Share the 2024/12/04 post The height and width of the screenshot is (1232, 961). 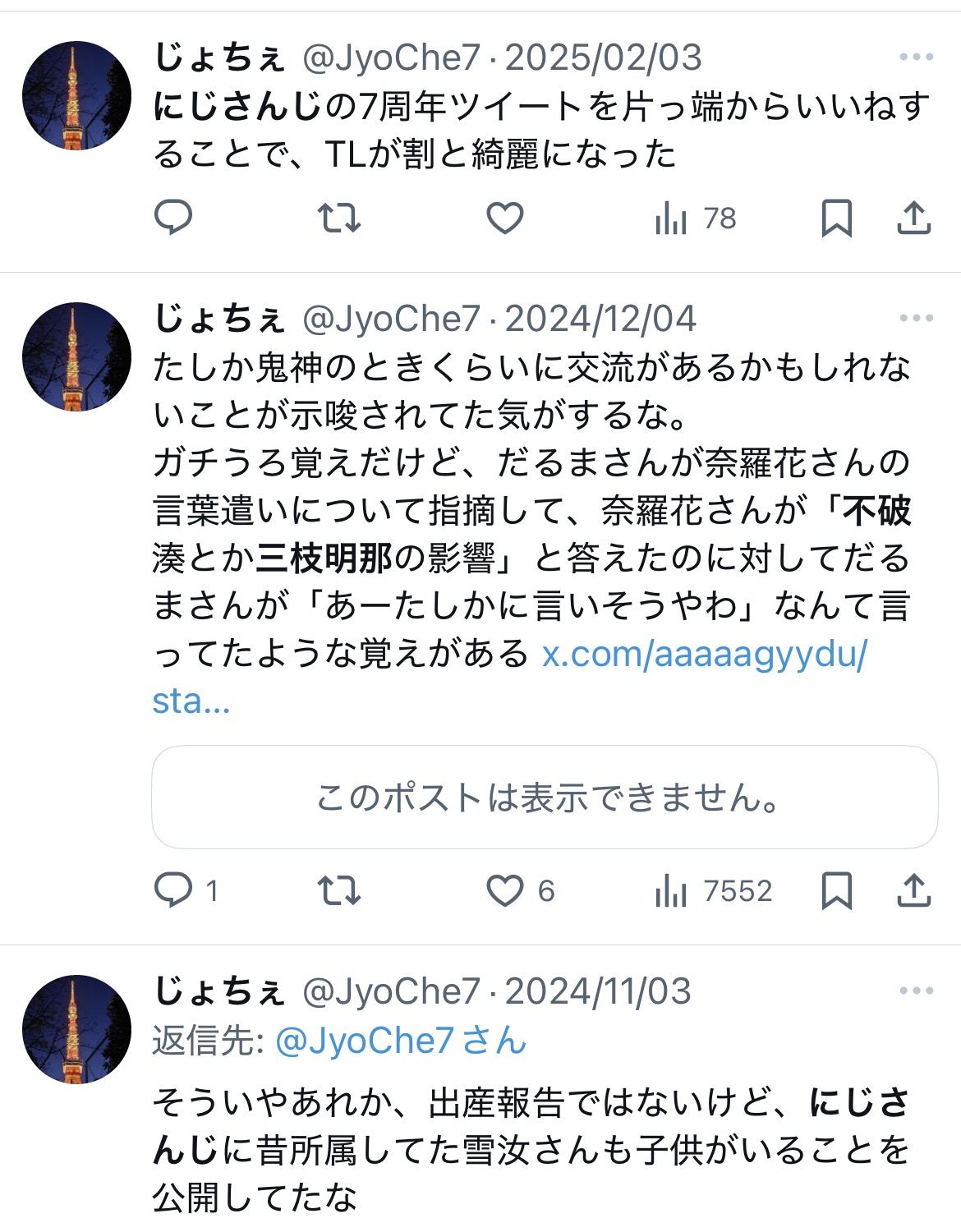click(913, 890)
